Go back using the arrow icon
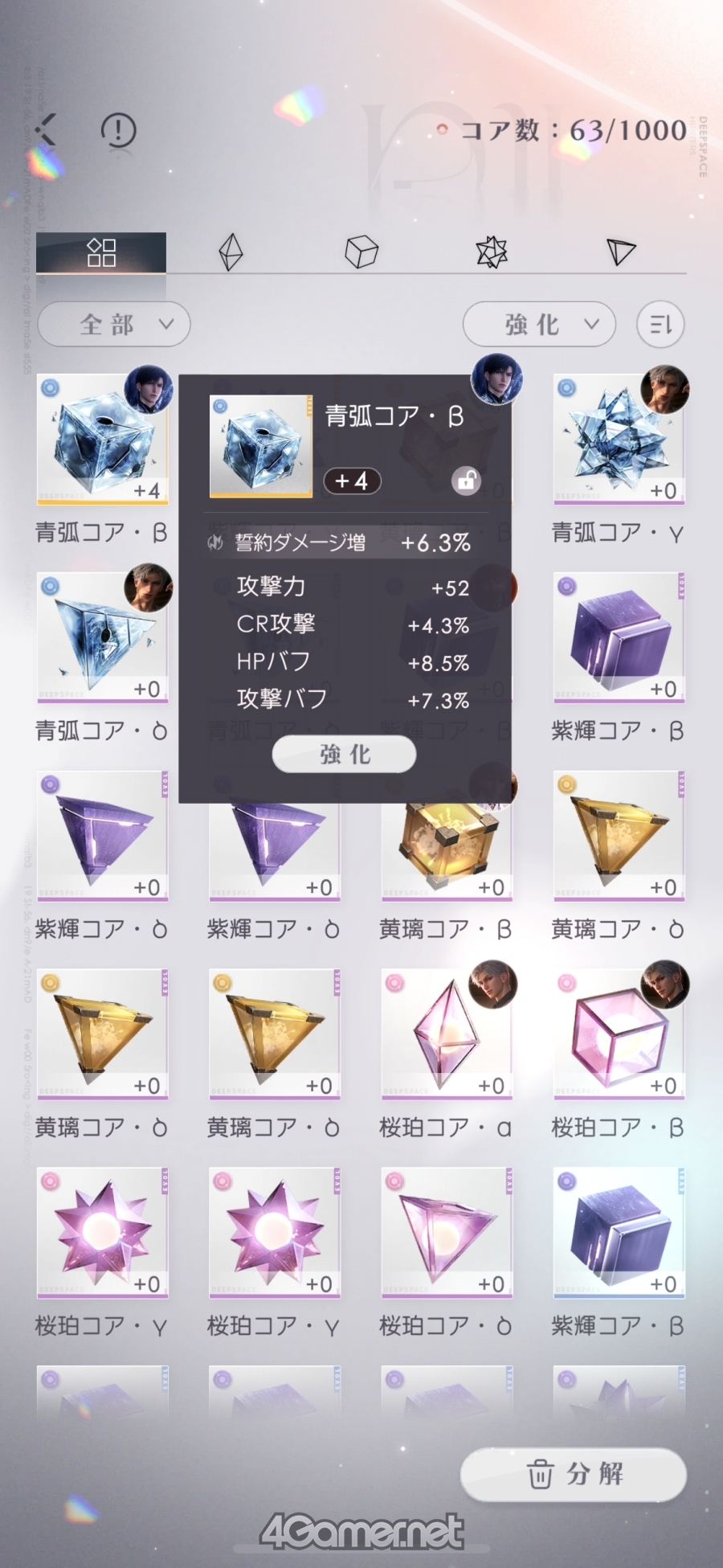 pos(47,129)
